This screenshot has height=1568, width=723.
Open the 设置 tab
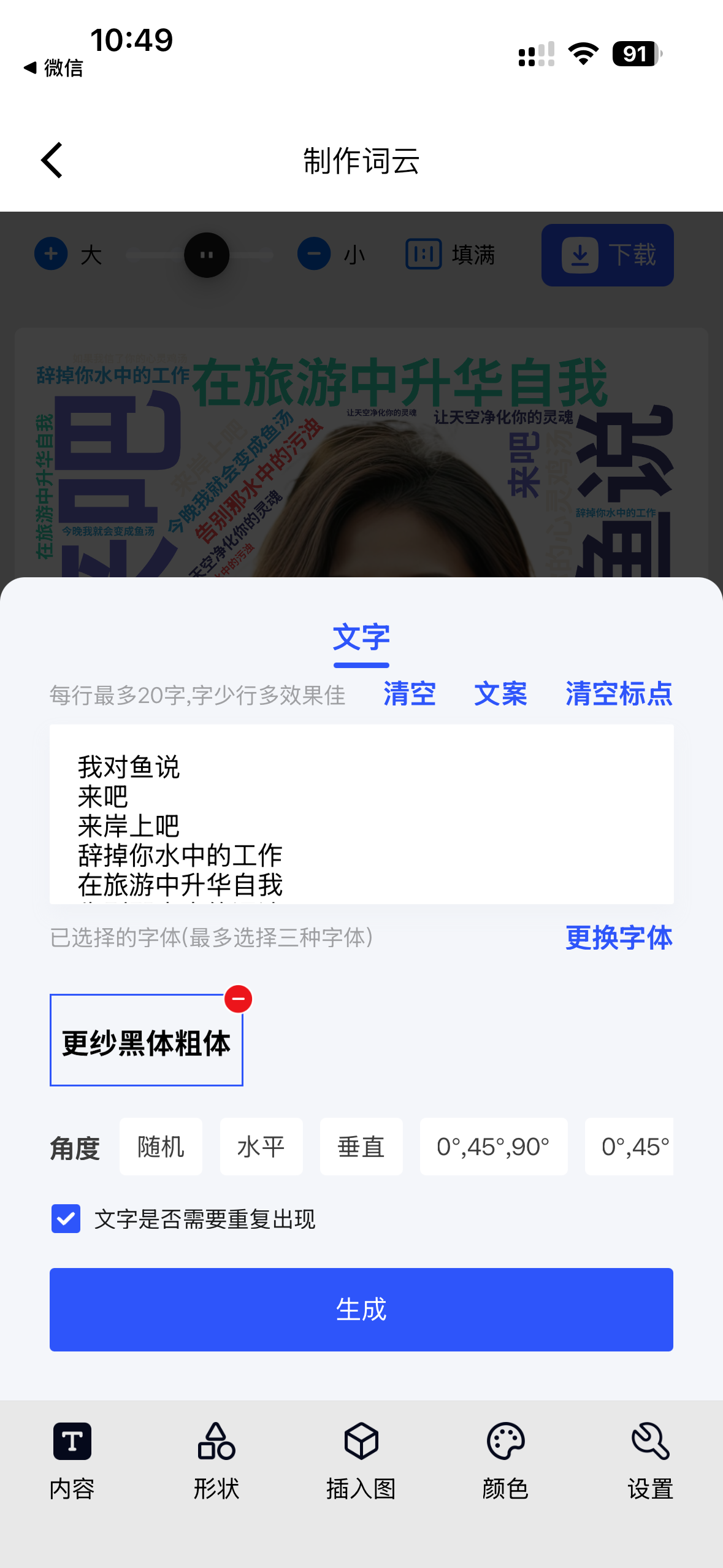[650, 1460]
